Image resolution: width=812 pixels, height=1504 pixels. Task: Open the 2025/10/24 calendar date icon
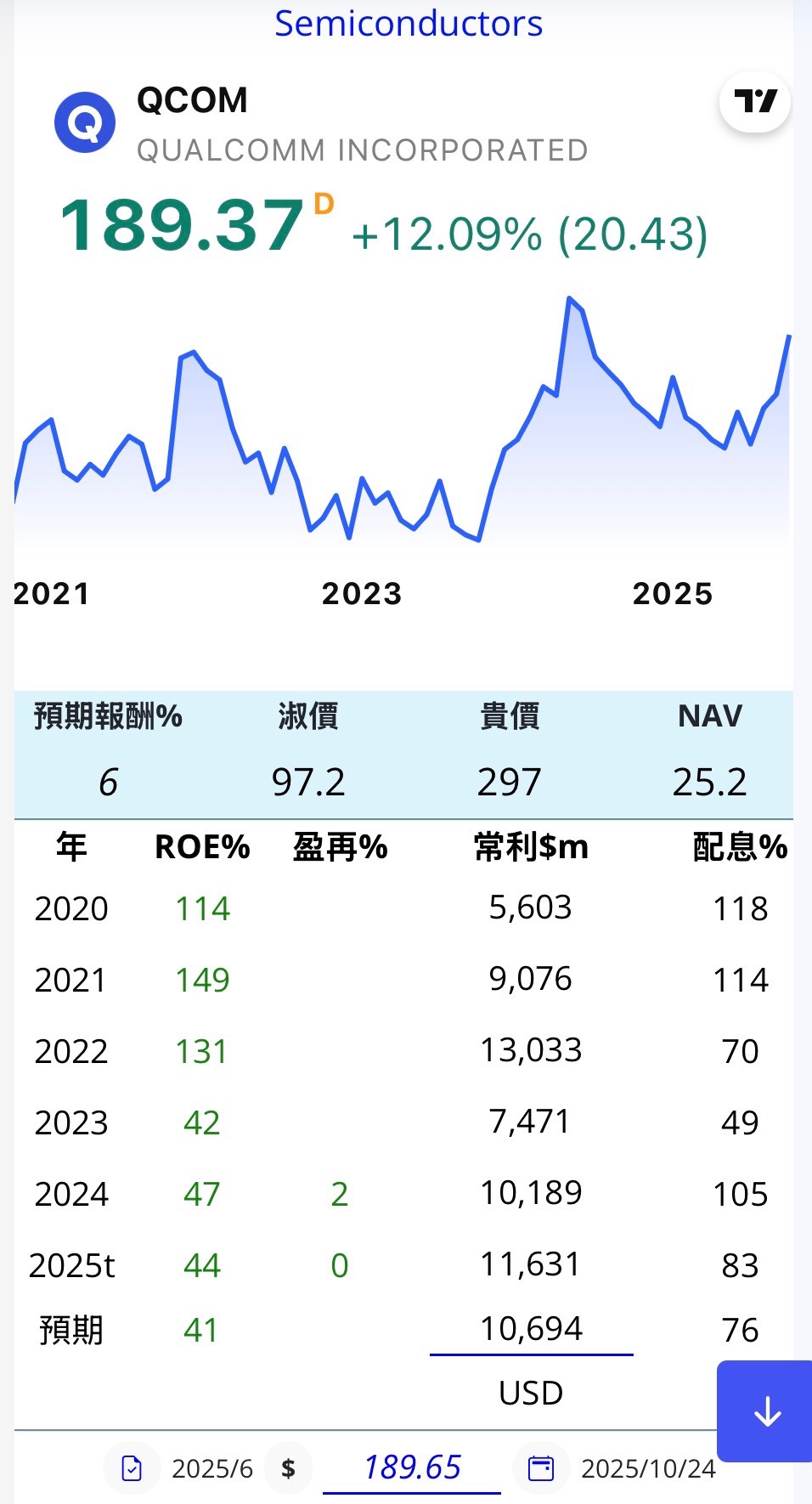(x=541, y=1468)
